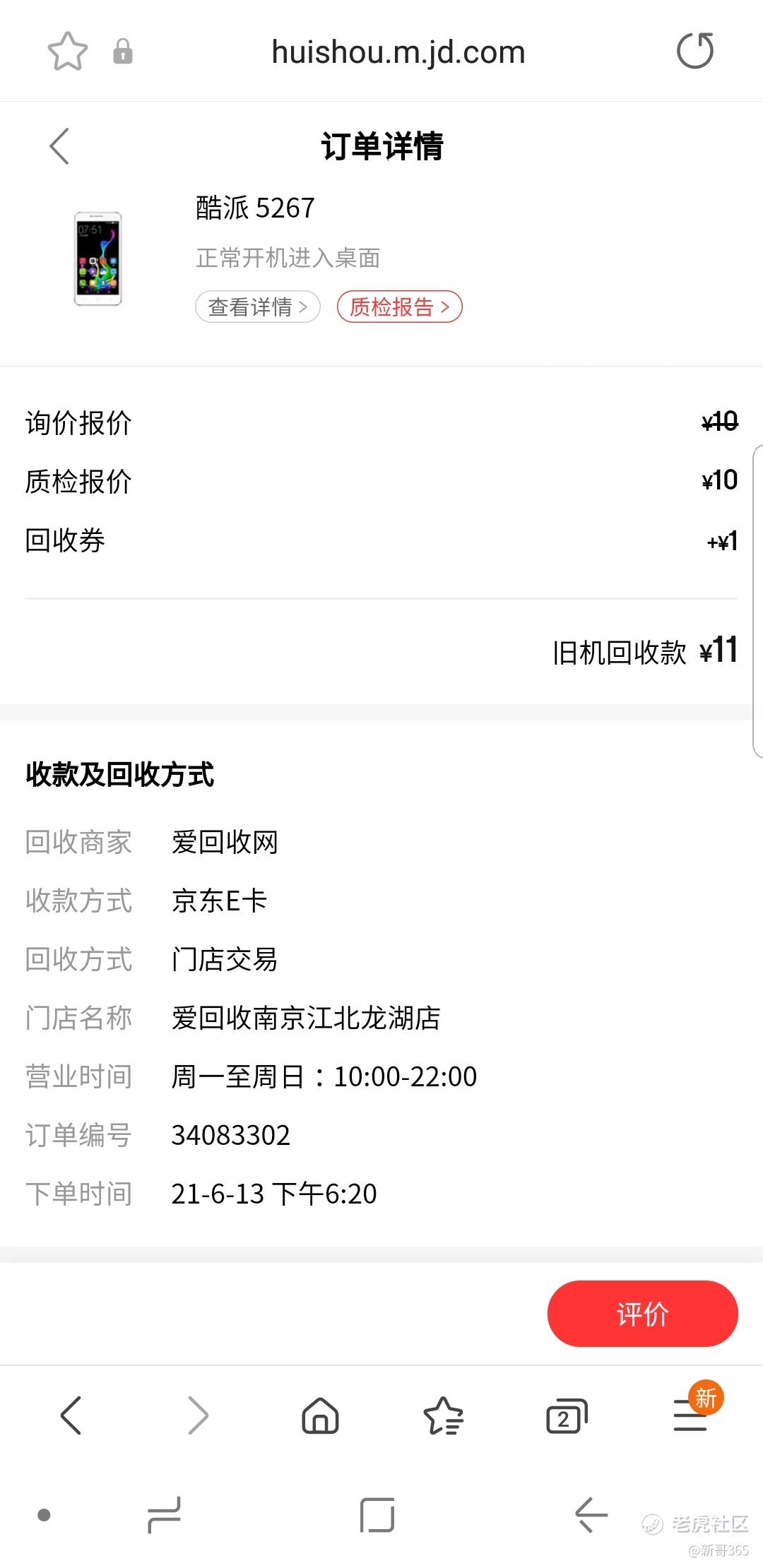Viewport: 763px width, 1568px height.
Task: Open the bookmarks list
Action: (x=443, y=1416)
